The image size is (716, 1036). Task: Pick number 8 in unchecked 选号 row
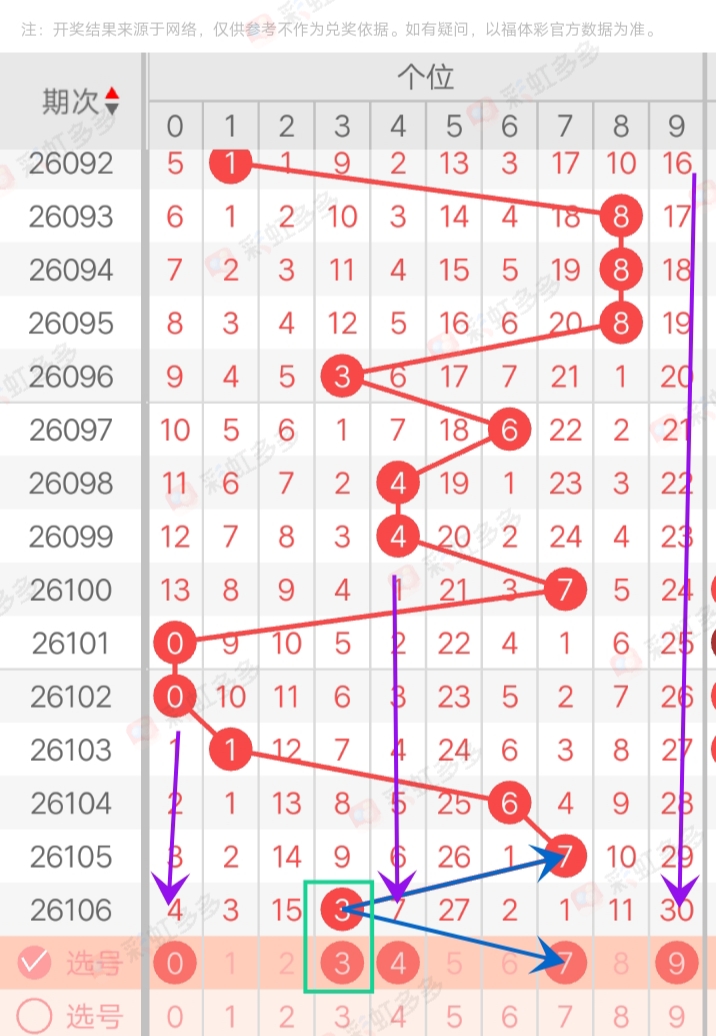pyautogui.click(x=621, y=1016)
